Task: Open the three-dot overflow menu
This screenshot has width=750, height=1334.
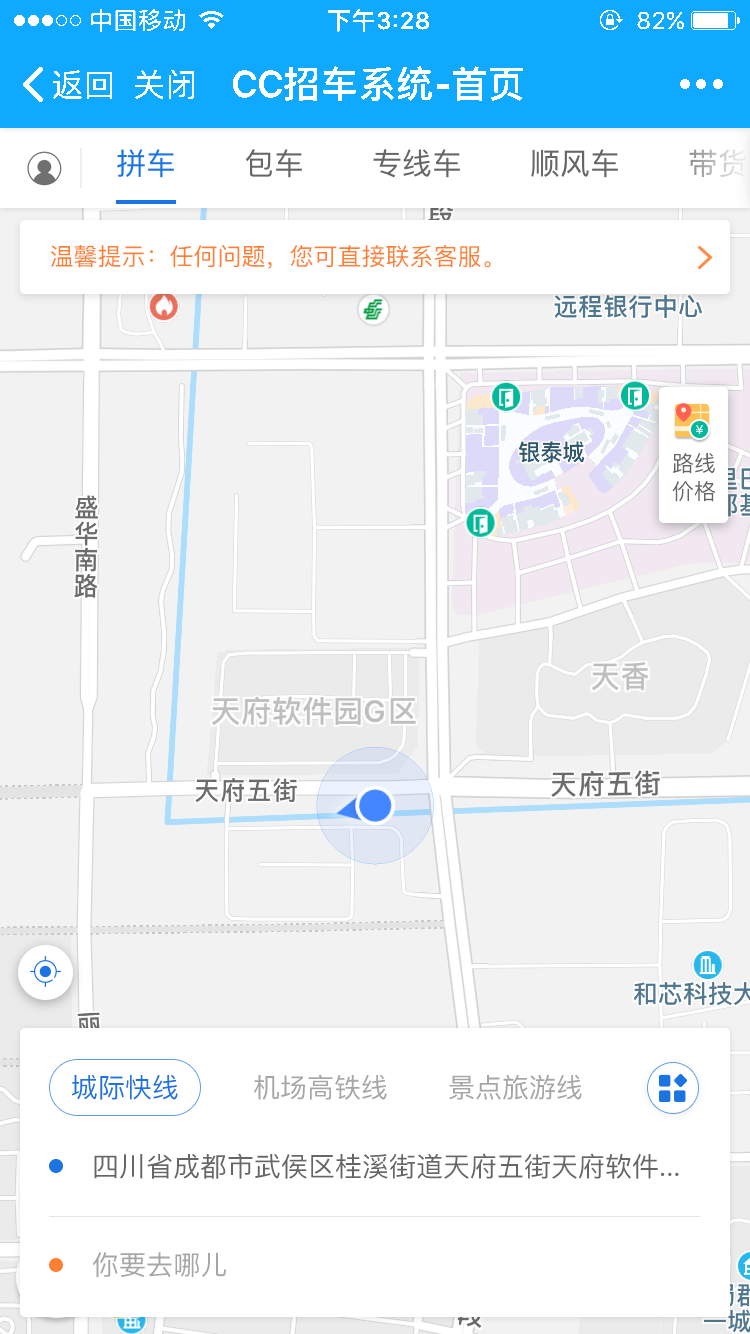Action: point(701,85)
